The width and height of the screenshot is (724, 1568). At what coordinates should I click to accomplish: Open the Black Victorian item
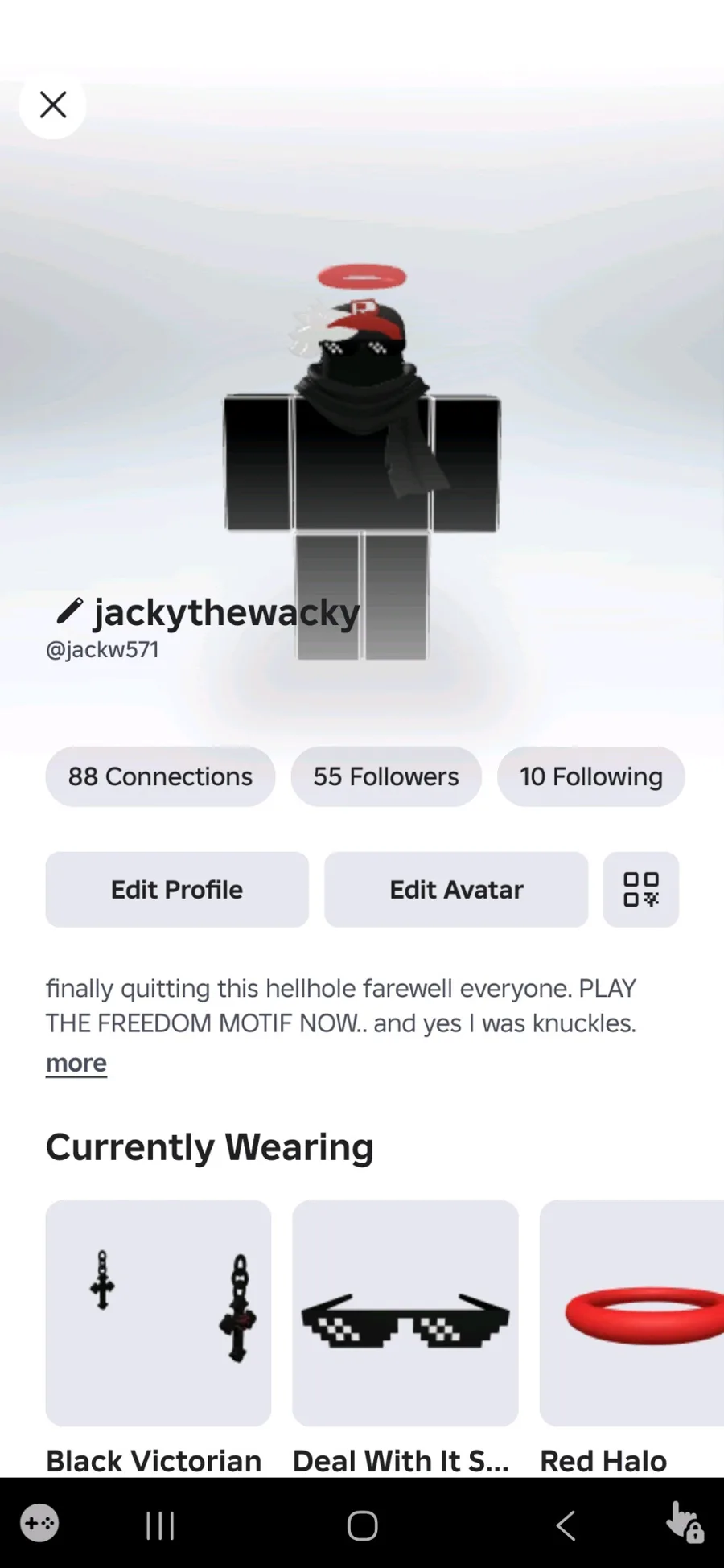[158, 1313]
